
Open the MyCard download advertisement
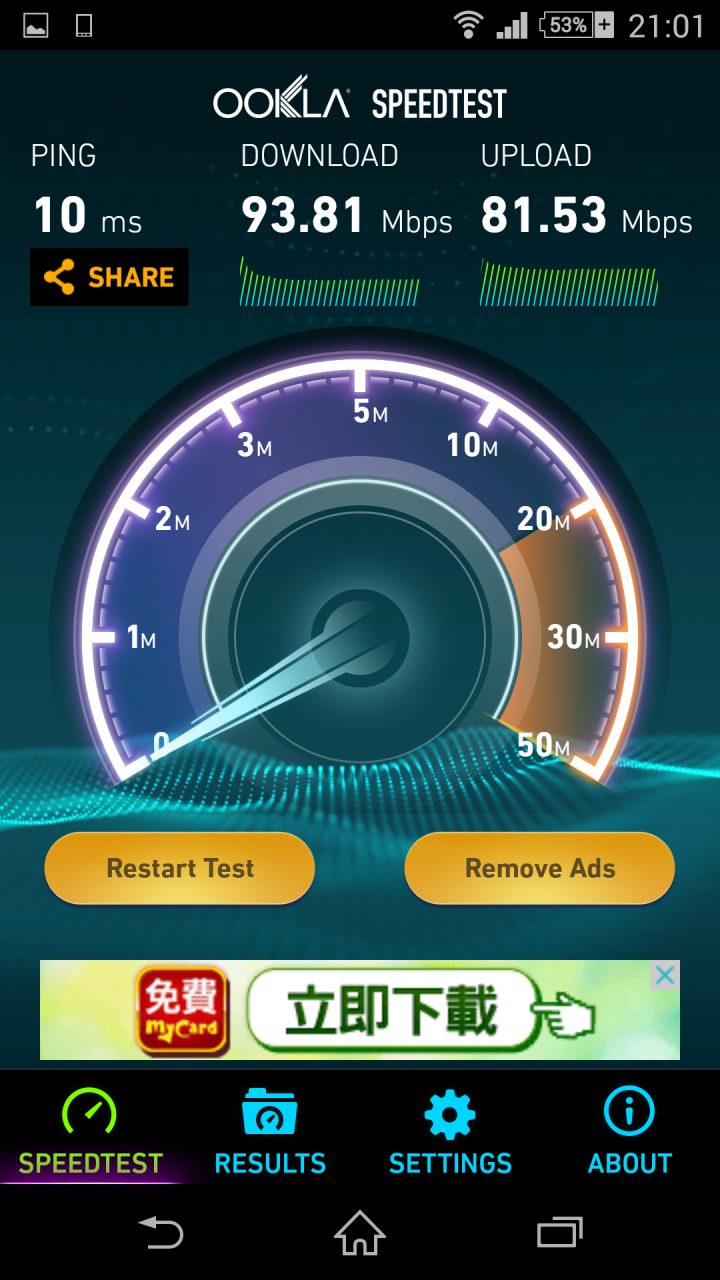pyautogui.click(x=360, y=1010)
